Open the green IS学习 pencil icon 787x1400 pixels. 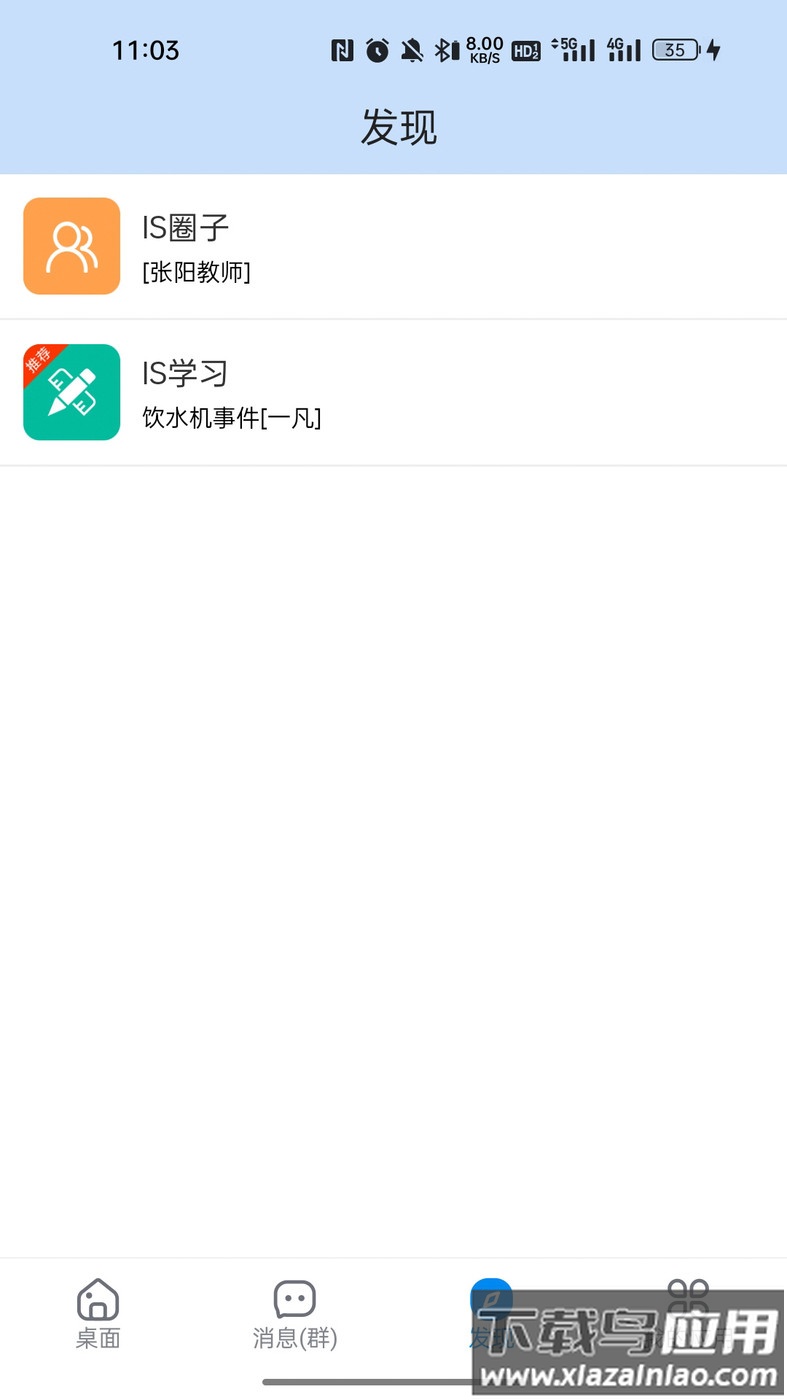tap(71, 392)
